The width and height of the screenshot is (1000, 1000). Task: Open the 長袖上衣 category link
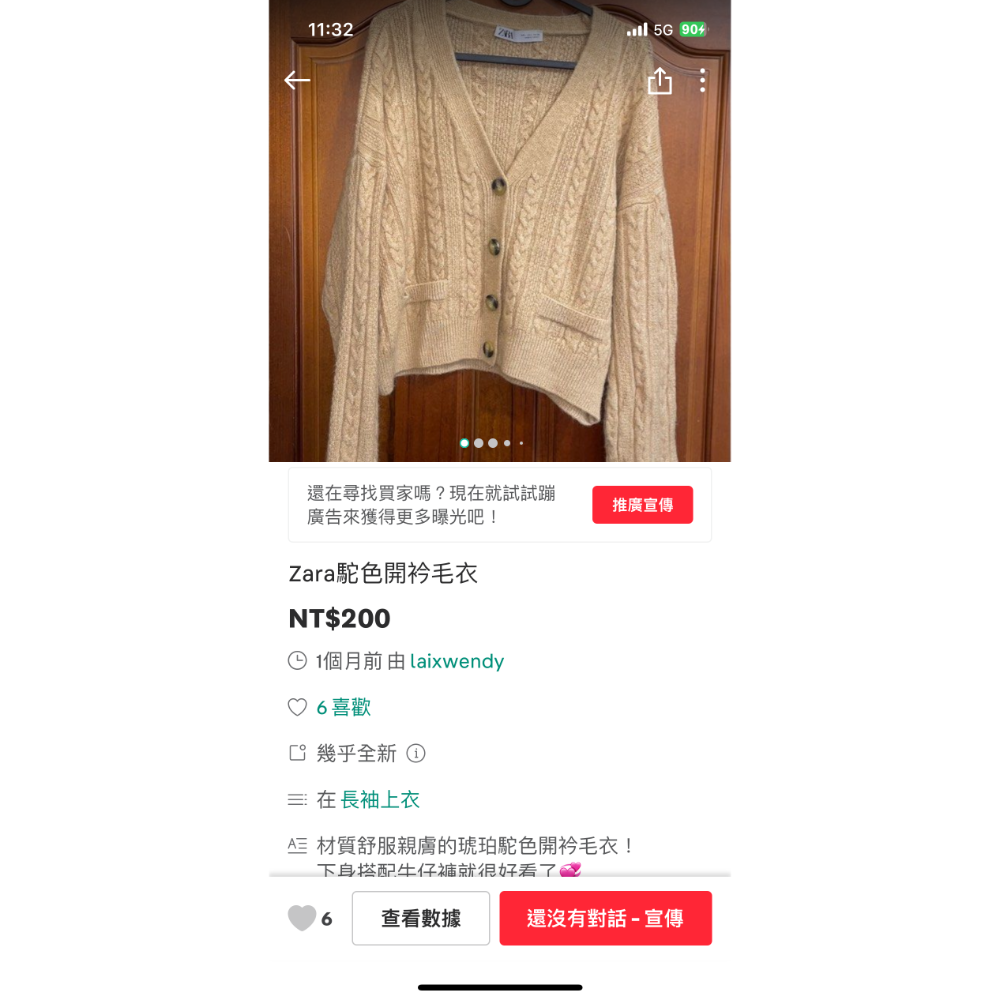click(x=380, y=800)
